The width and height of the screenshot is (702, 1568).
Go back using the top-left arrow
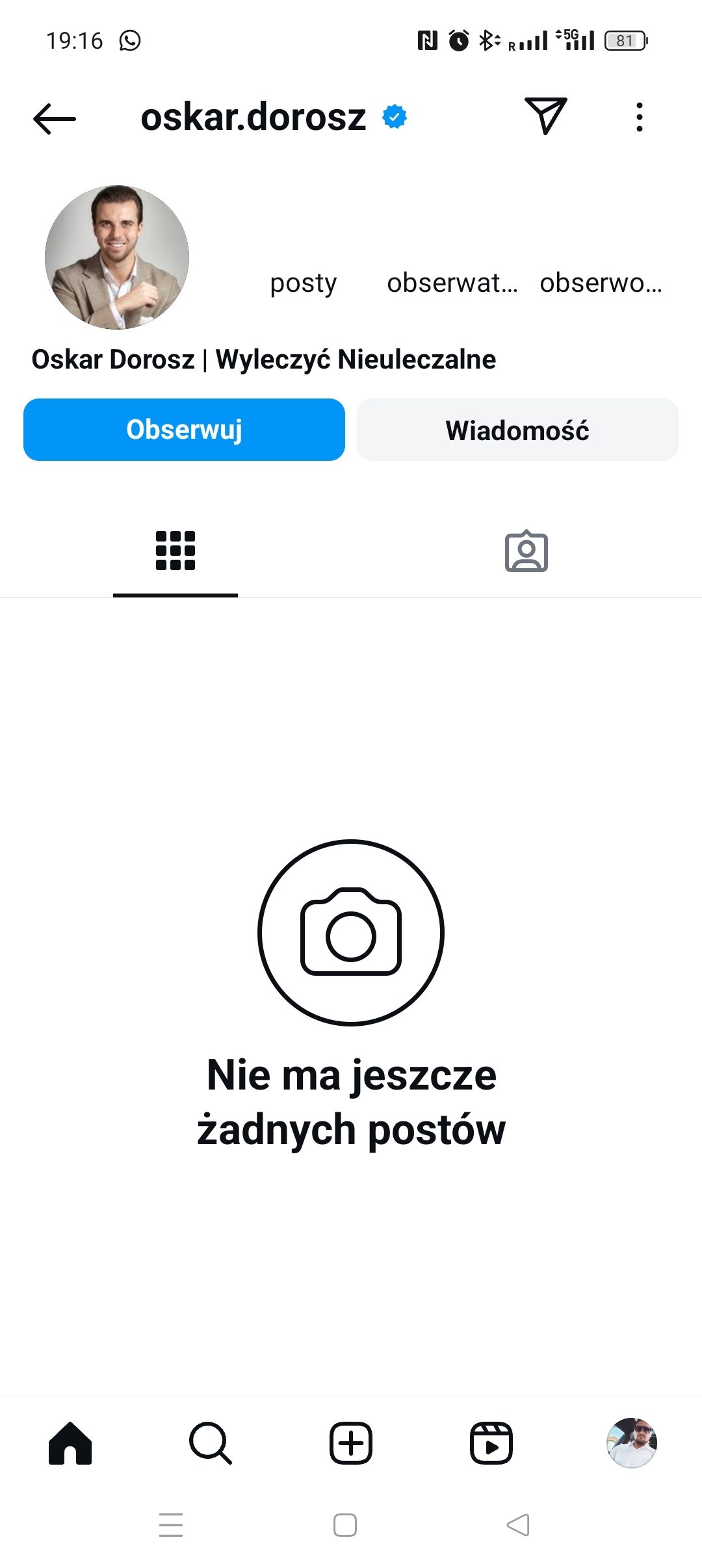pyautogui.click(x=55, y=118)
